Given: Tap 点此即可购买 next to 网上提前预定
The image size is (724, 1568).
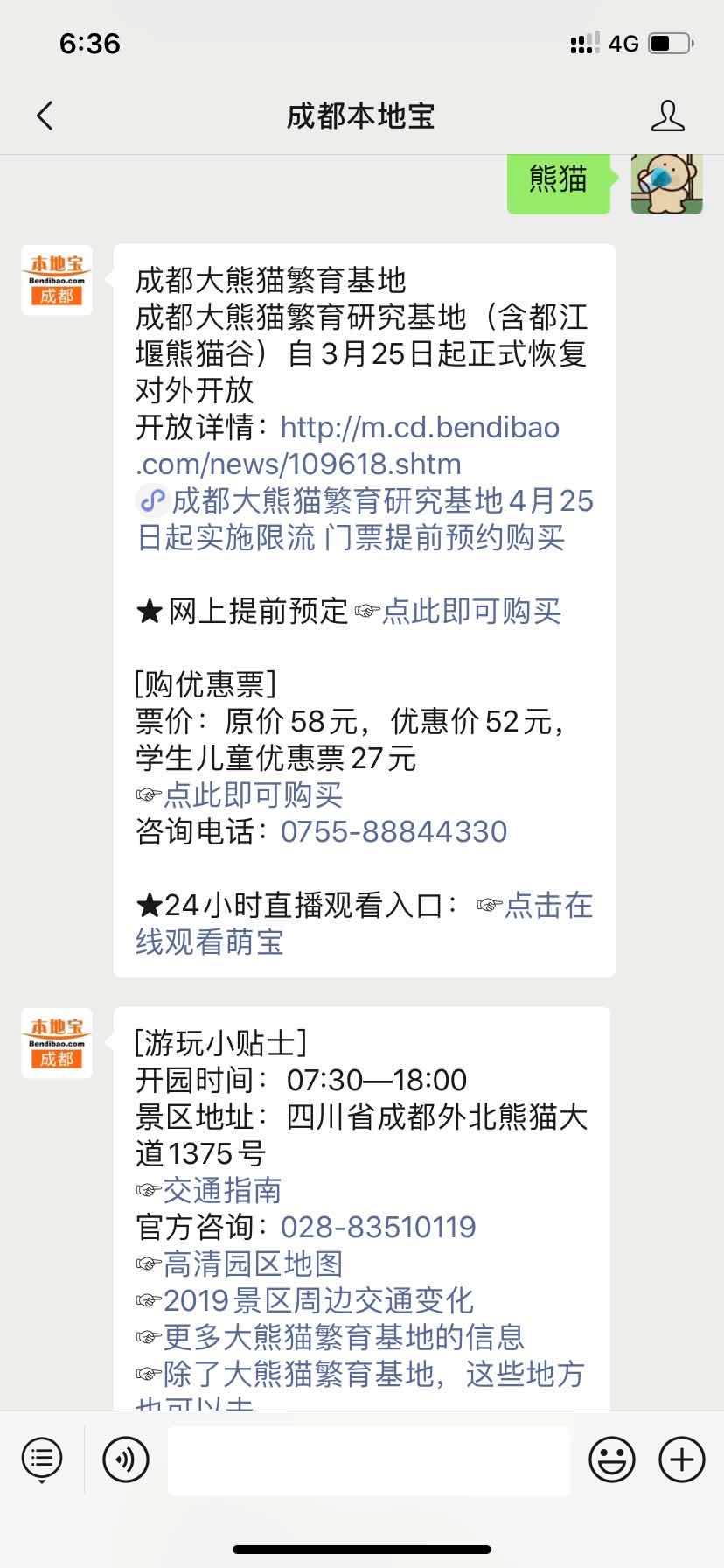Looking at the screenshot, I should pos(470,611).
